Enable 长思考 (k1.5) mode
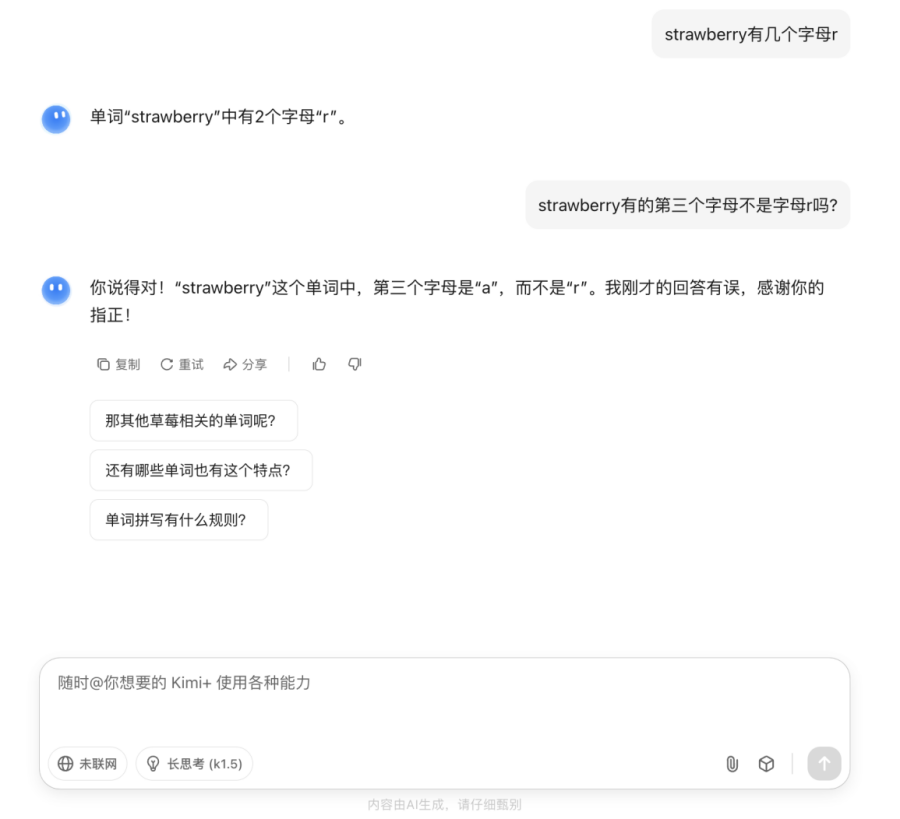 (194, 764)
